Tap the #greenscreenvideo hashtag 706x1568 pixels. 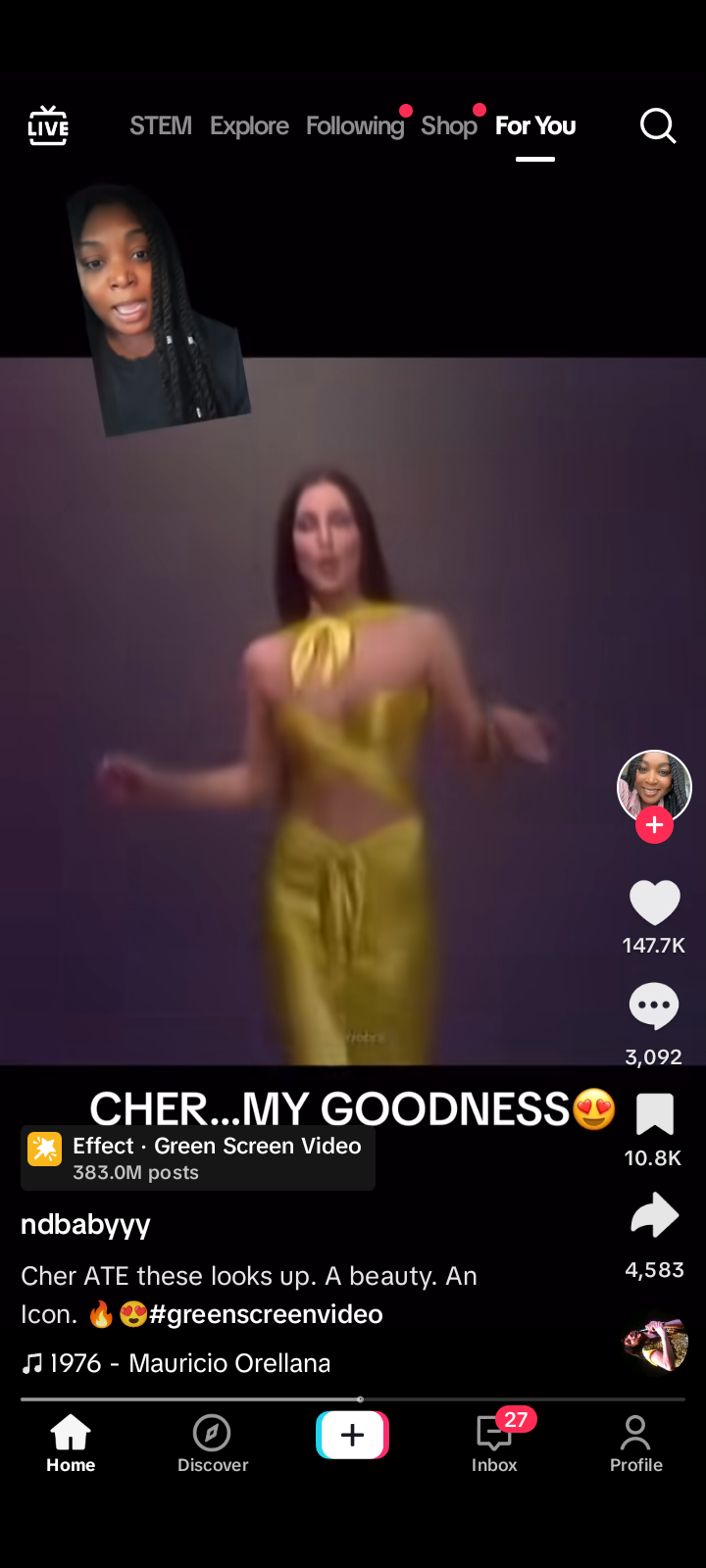click(x=266, y=1314)
